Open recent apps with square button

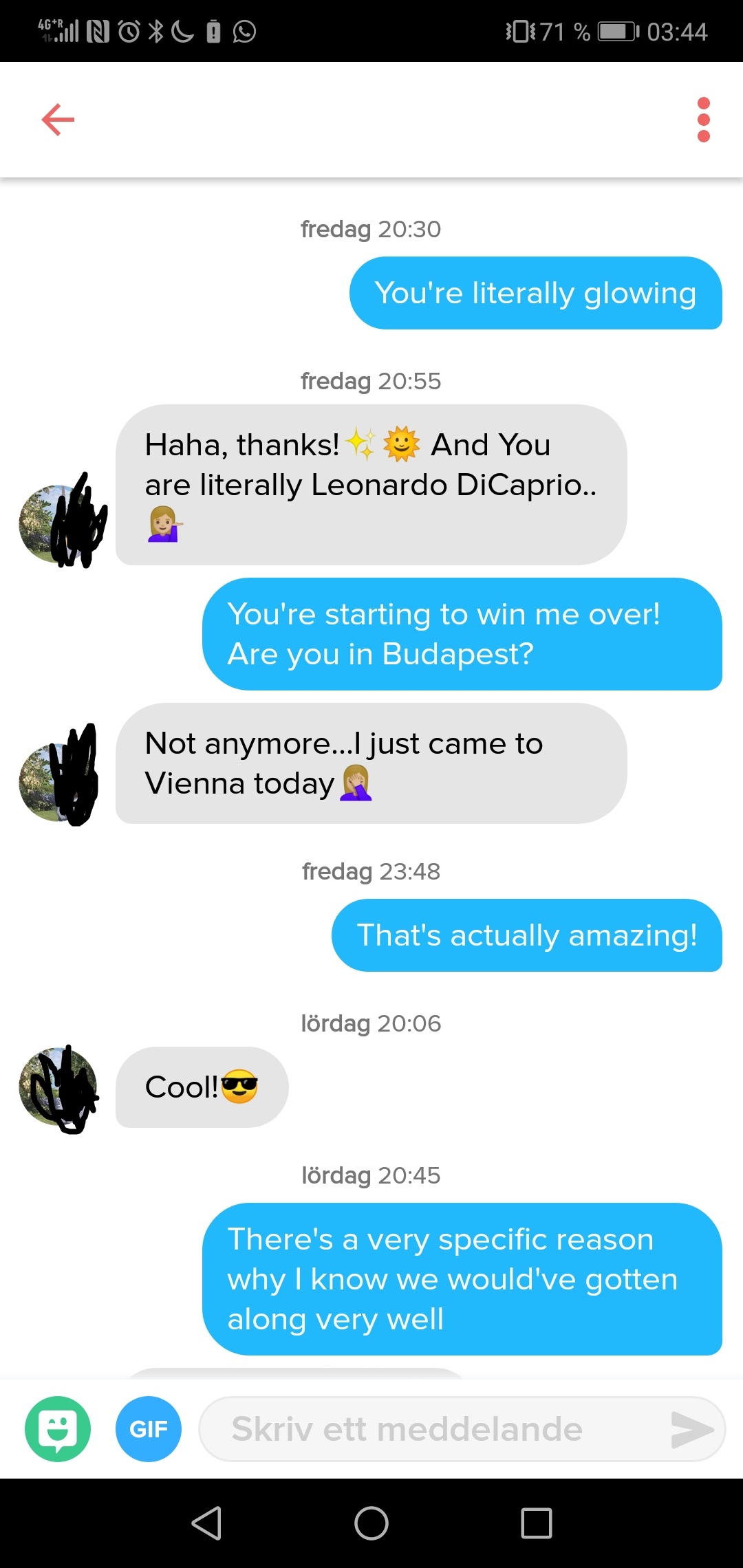pyautogui.click(x=537, y=1523)
